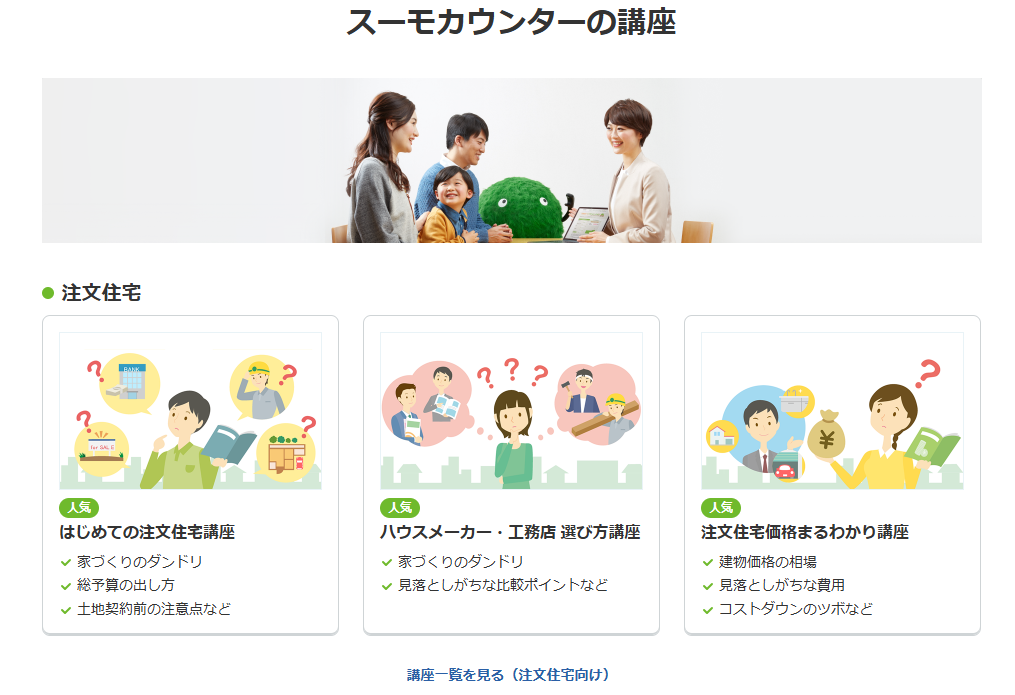
Task: Open the ハウスメーカー・工務店 選び方講座 card
Action: 511,475
